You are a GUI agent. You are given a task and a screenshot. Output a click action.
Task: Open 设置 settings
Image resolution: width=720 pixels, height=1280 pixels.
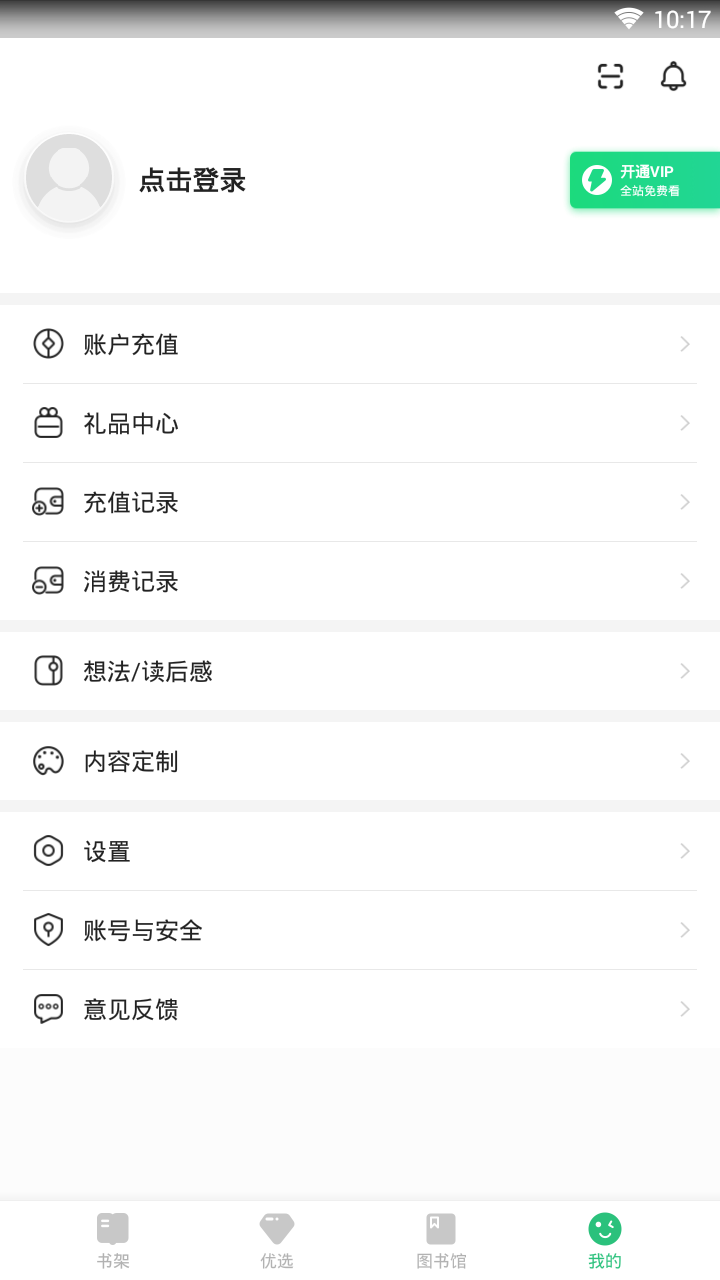coord(360,851)
